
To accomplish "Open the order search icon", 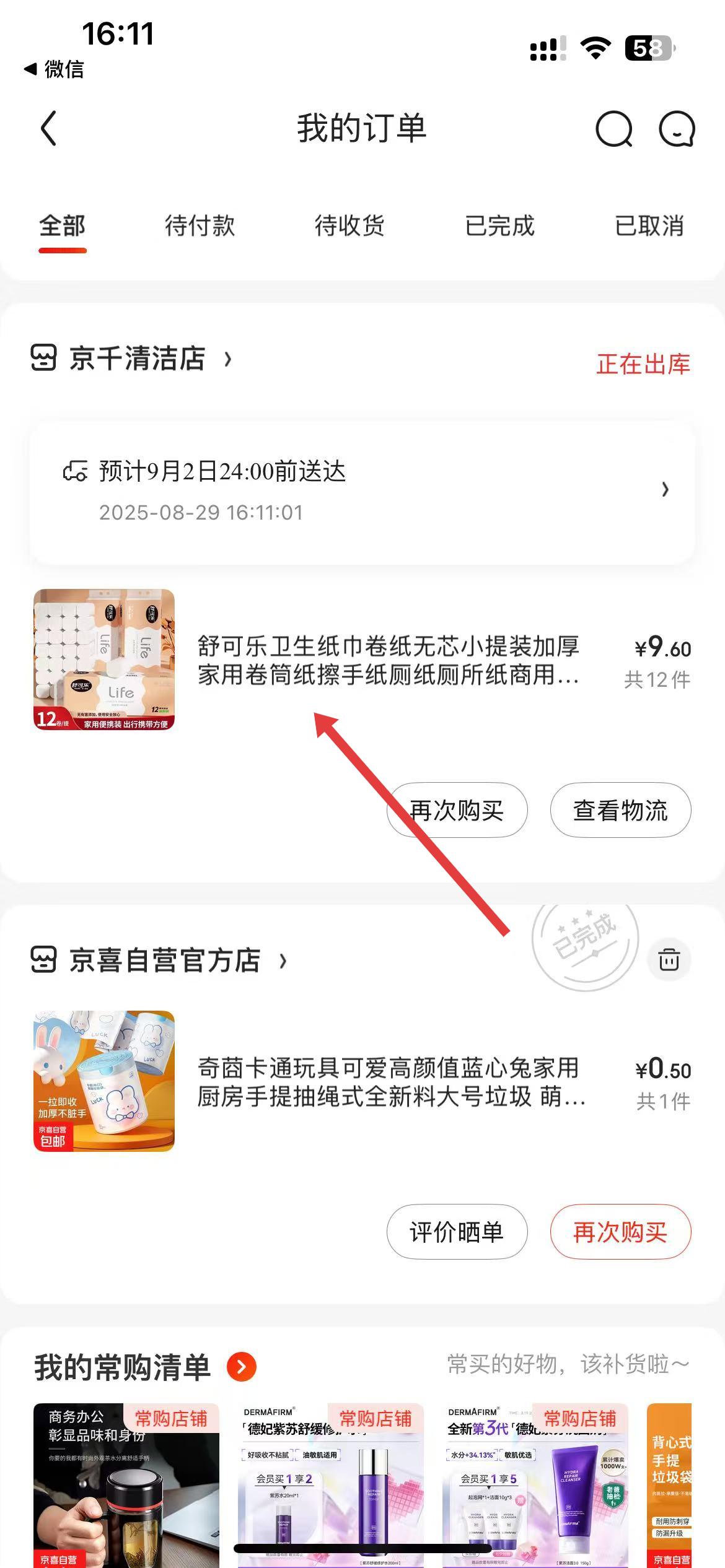I will coord(613,129).
